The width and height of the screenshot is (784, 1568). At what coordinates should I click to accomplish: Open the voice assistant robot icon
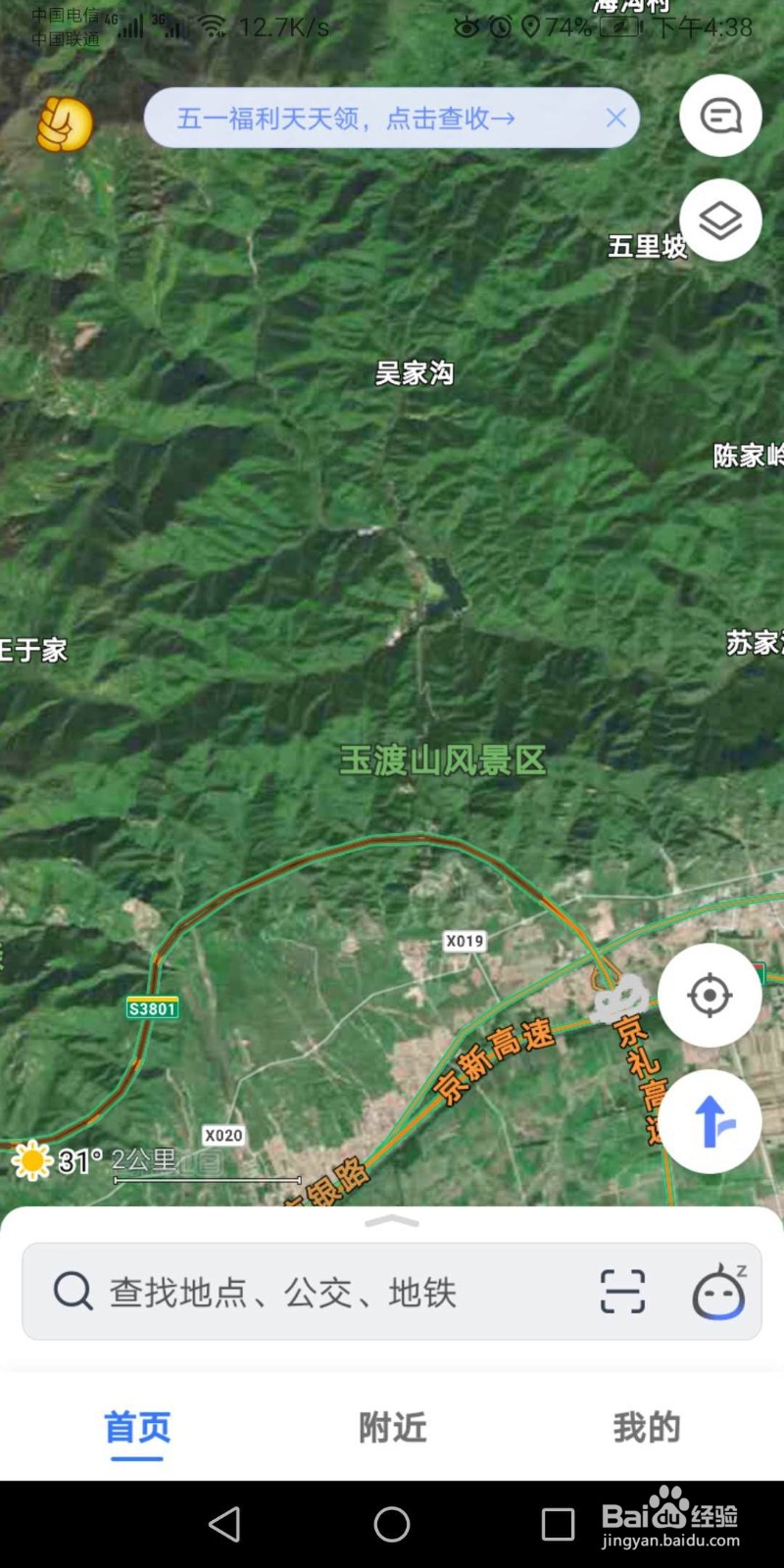[x=719, y=1292]
